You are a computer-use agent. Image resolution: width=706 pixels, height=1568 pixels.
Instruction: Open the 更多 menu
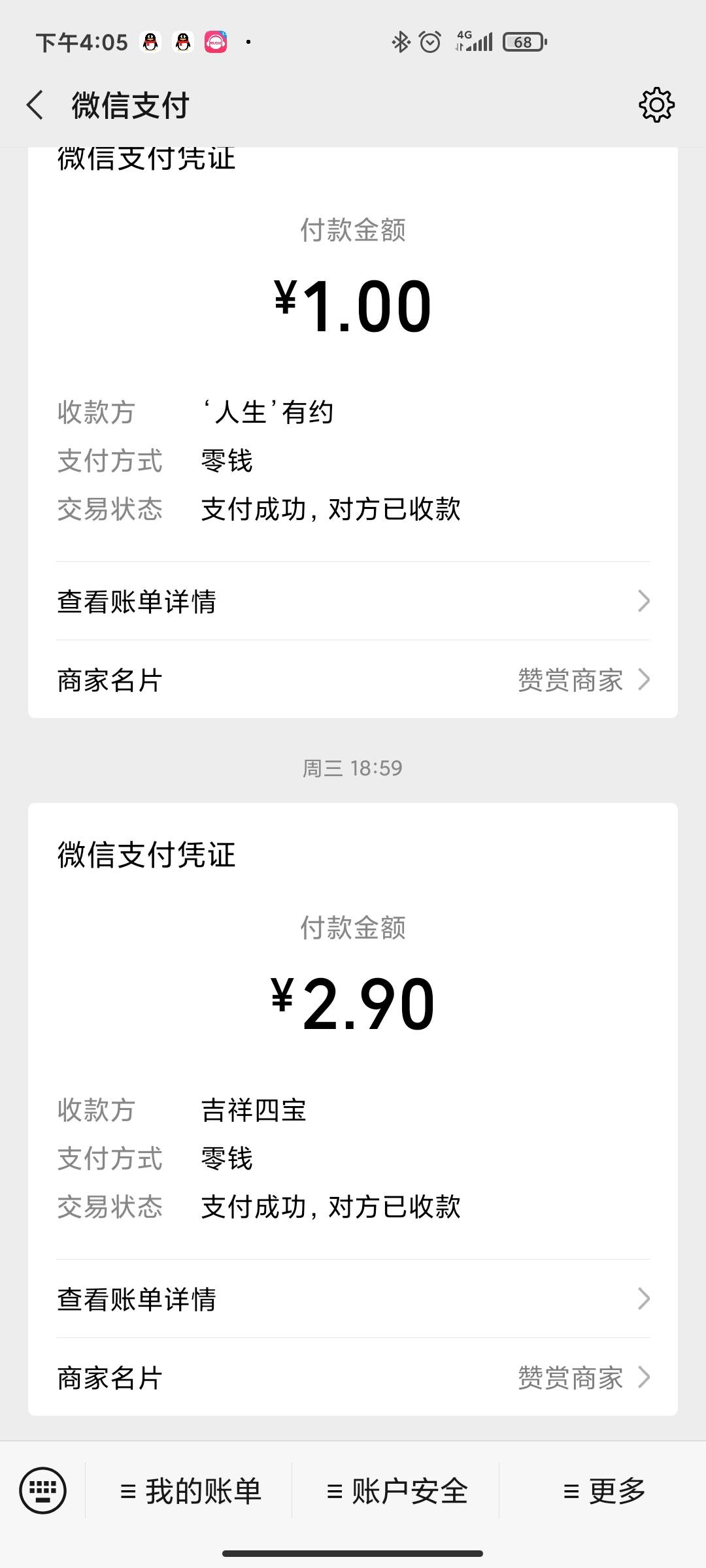[x=604, y=1492]
